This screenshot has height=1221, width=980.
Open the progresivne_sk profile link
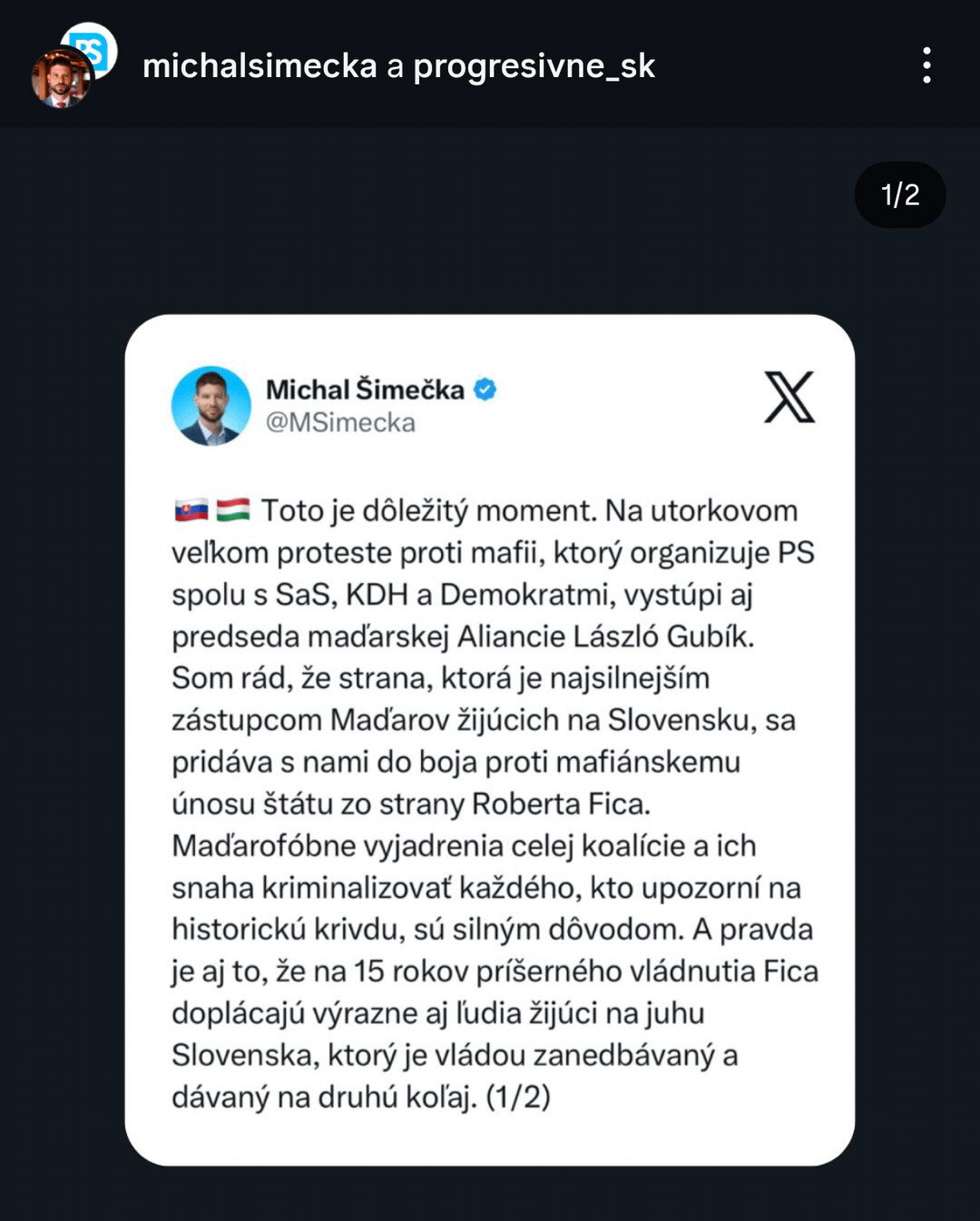tap(534, 65)
